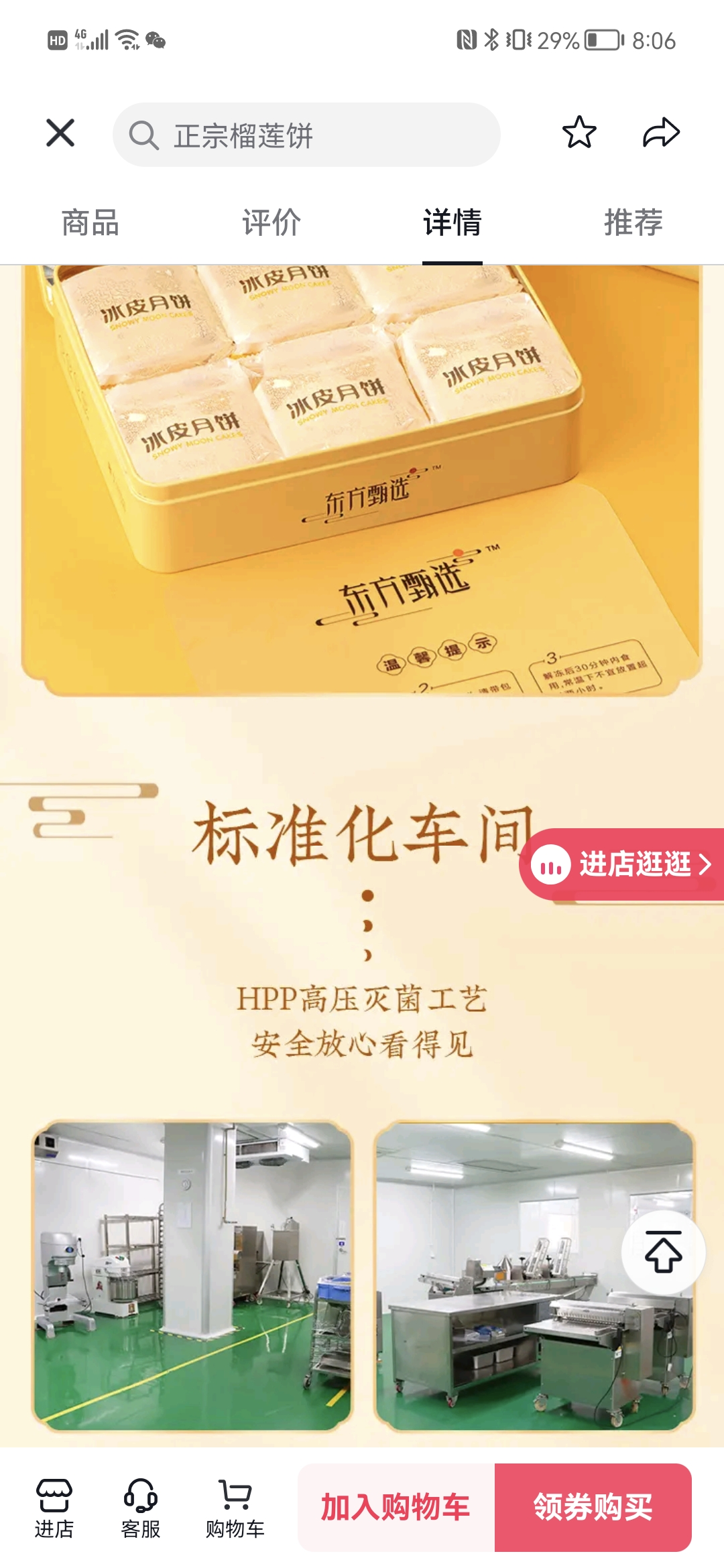
Task: Open the 购物车 shopping cart
Action: (x=235, y=1508)
